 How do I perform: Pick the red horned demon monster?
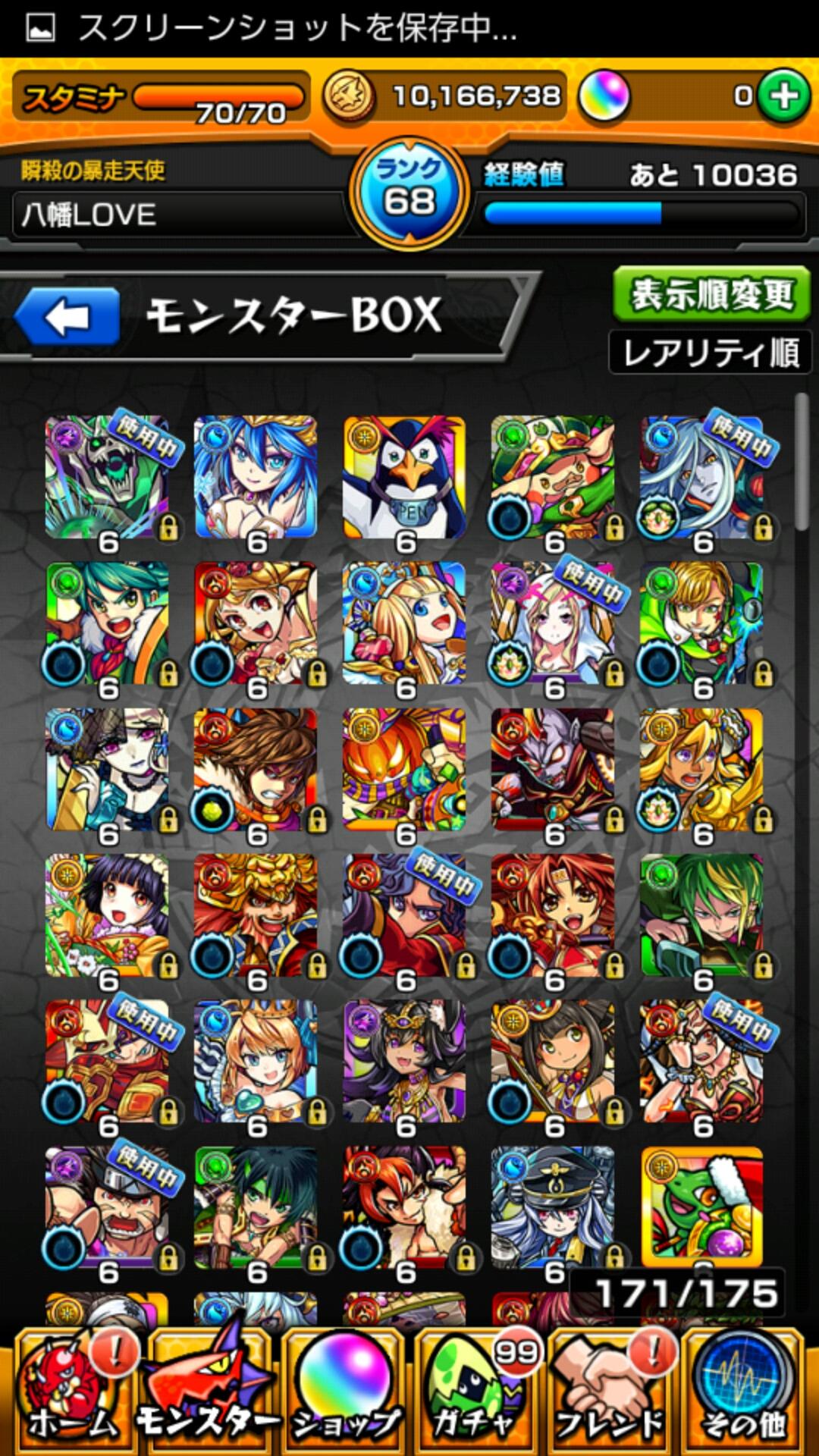tap(553, 770)
